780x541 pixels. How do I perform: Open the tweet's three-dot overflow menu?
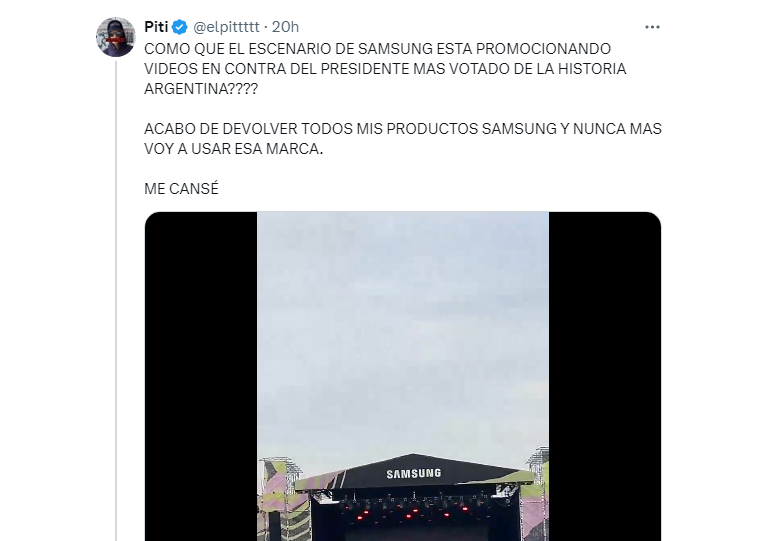pyautogui.click(x=652, y=27)
